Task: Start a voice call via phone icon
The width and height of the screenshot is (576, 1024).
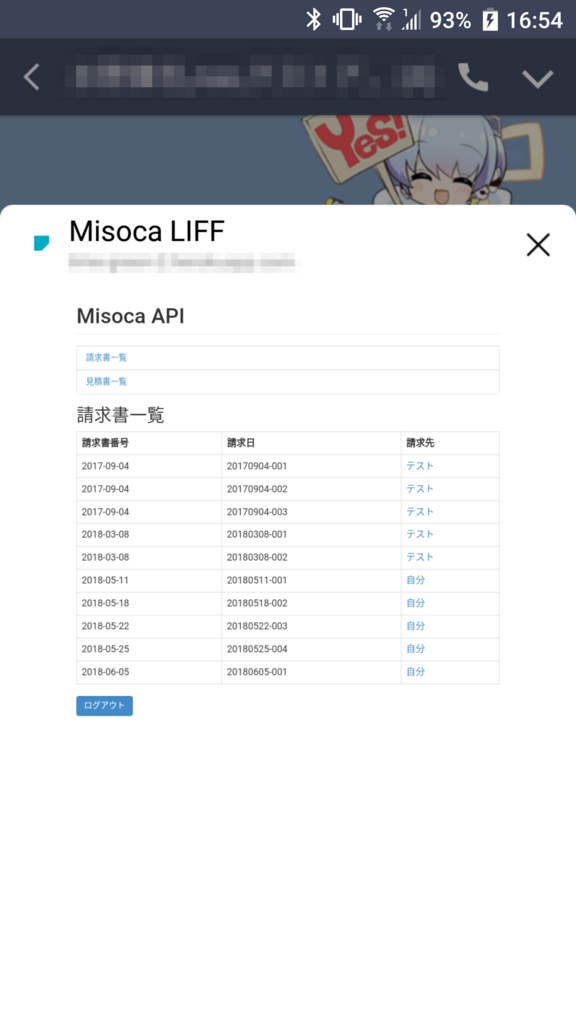Action: coord(473,78)
